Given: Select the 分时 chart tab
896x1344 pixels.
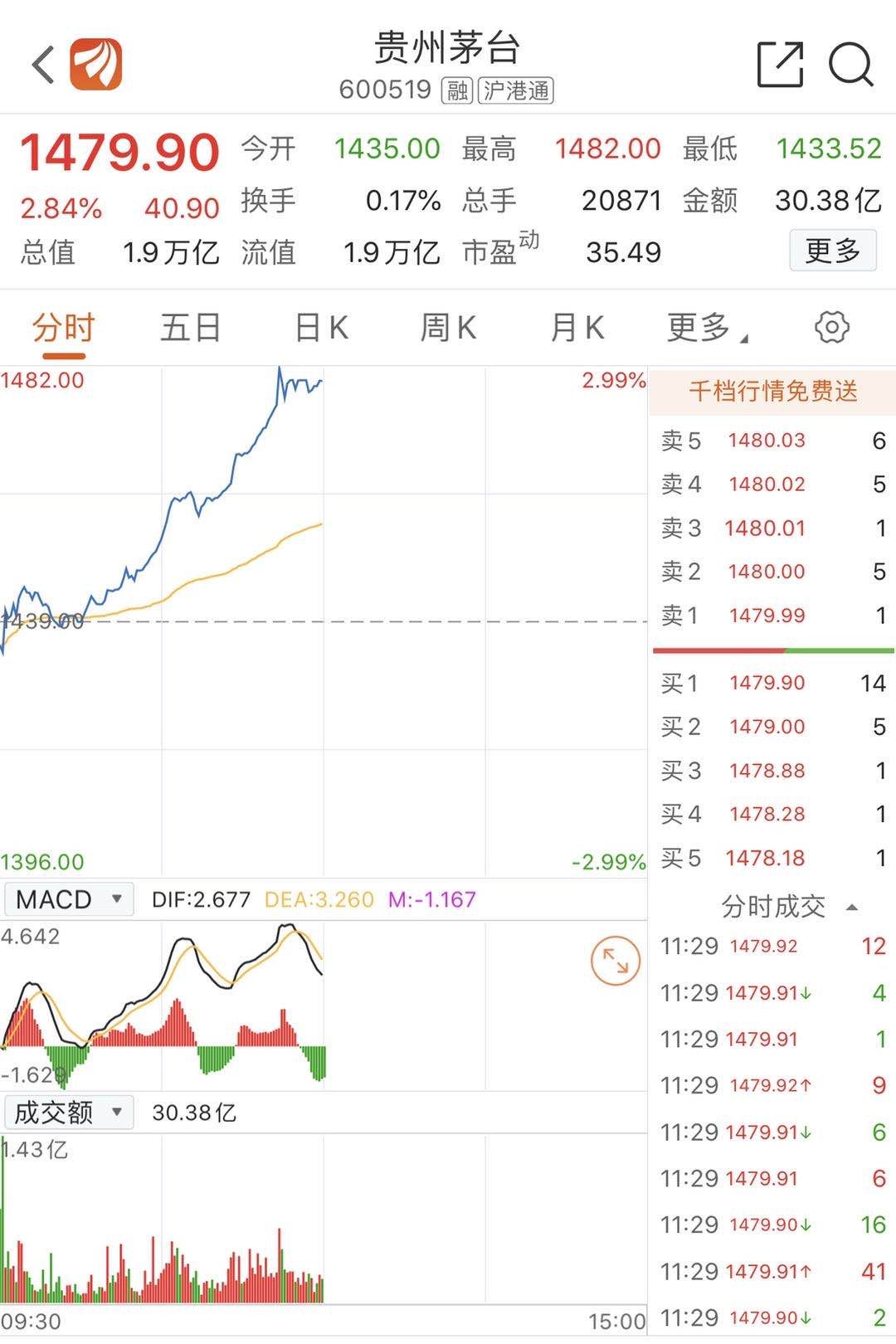Looking at the screenshot, I should coord(64,328).
